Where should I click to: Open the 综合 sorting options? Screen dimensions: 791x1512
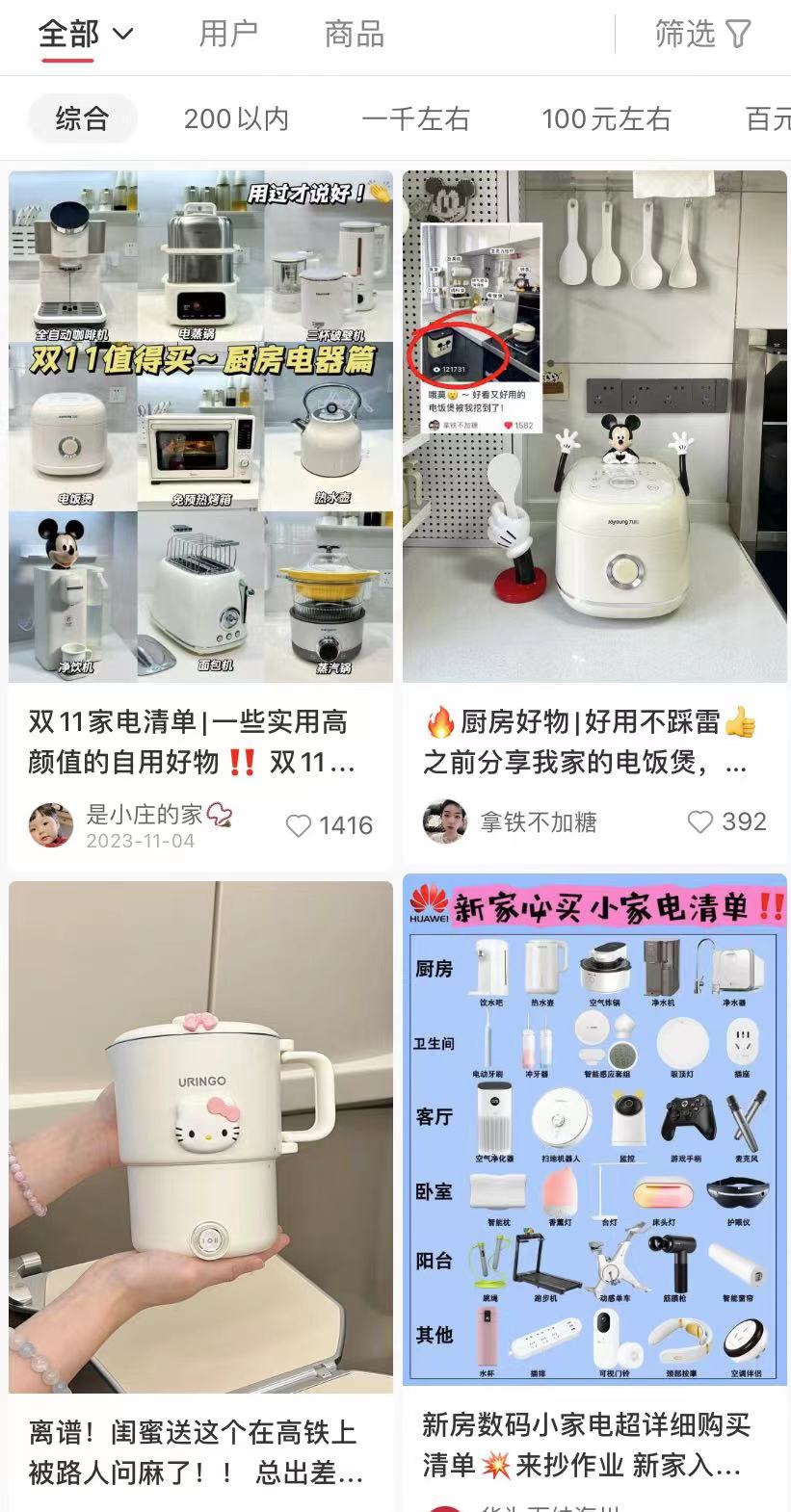[82, 117]
